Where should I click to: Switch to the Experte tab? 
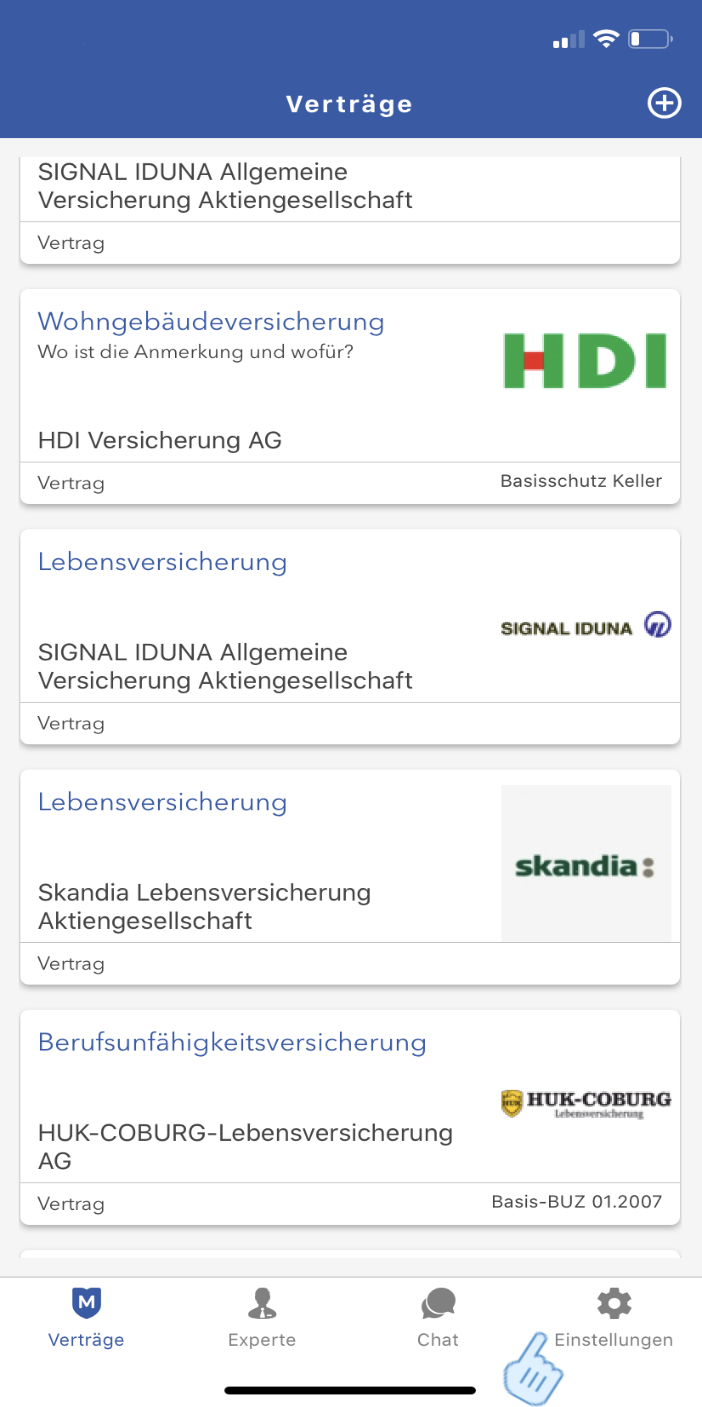[x=262, y=1318]
